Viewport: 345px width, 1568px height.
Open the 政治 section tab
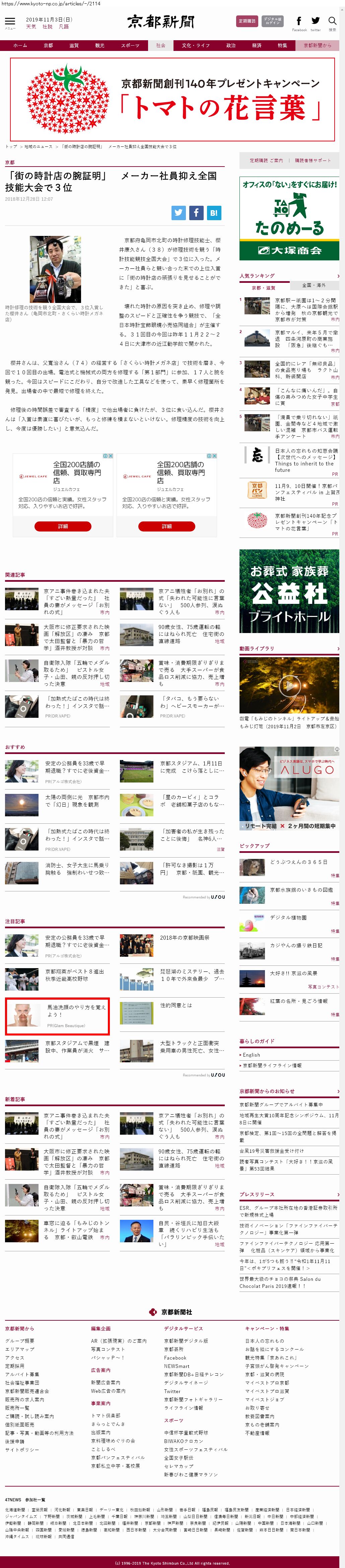tap(230, 46)
